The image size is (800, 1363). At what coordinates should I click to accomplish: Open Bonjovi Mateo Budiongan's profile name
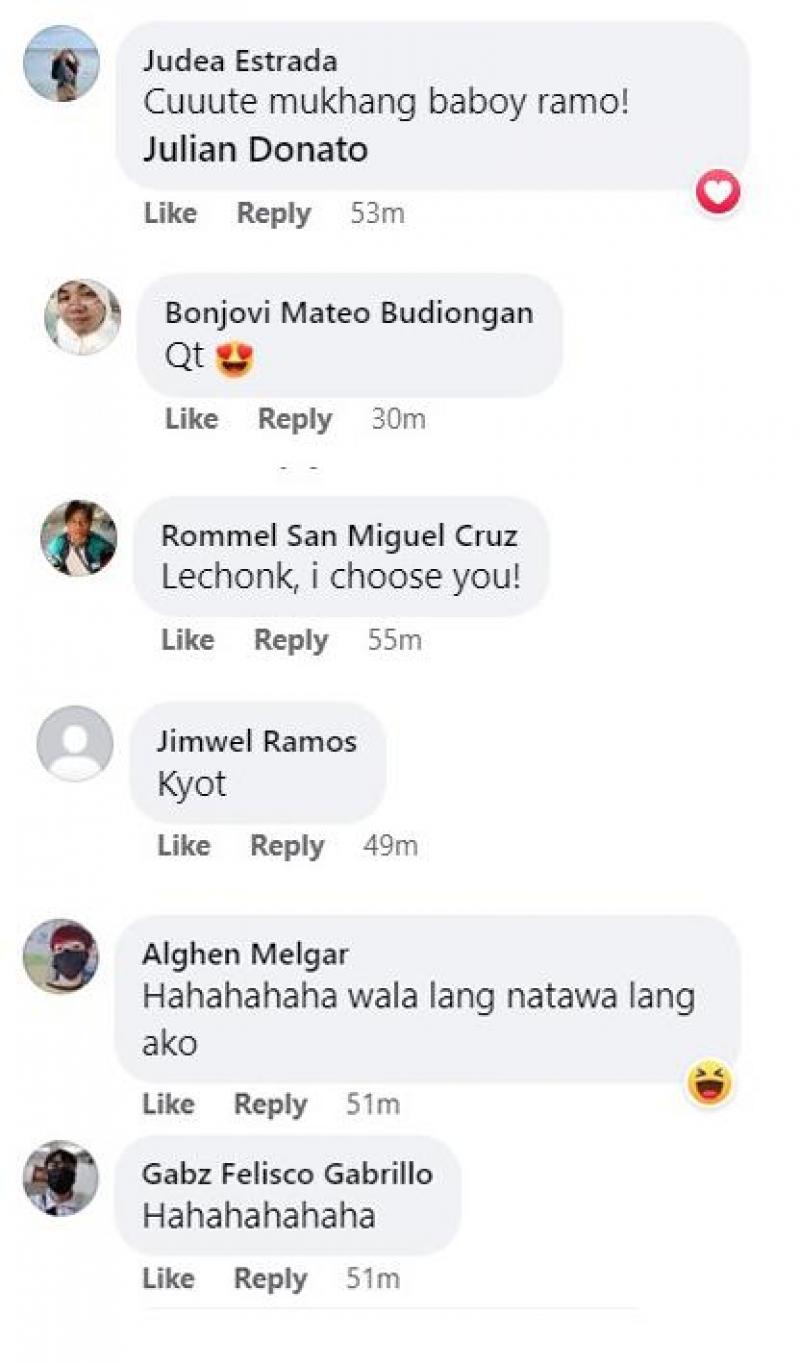pos(349,313)
